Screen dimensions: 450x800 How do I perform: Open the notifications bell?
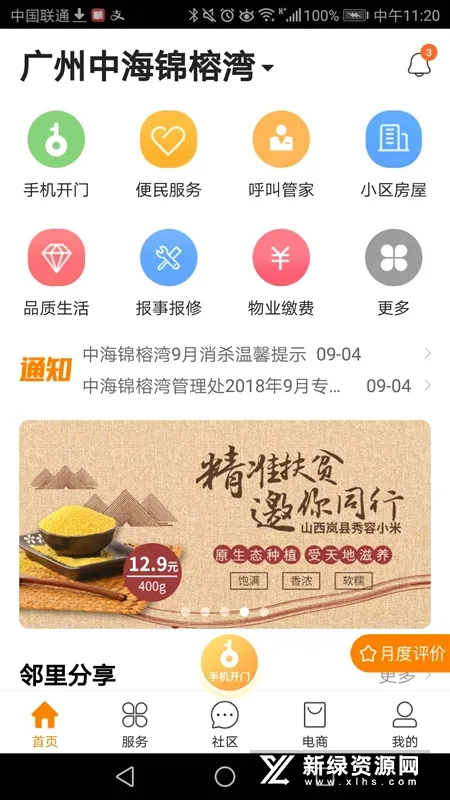[x=419, y=65]
